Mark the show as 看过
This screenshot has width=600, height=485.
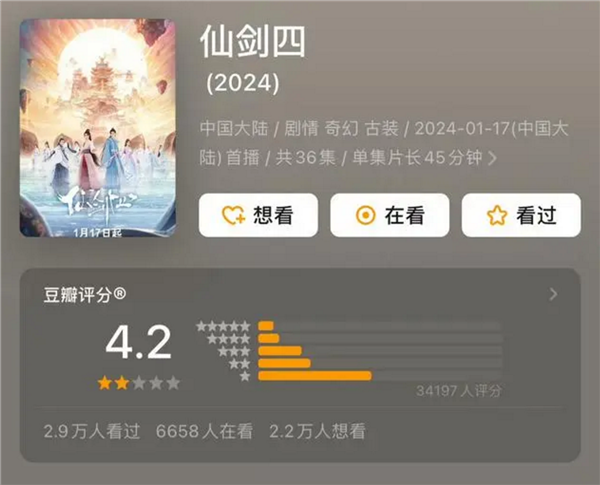tap(520, 215)
